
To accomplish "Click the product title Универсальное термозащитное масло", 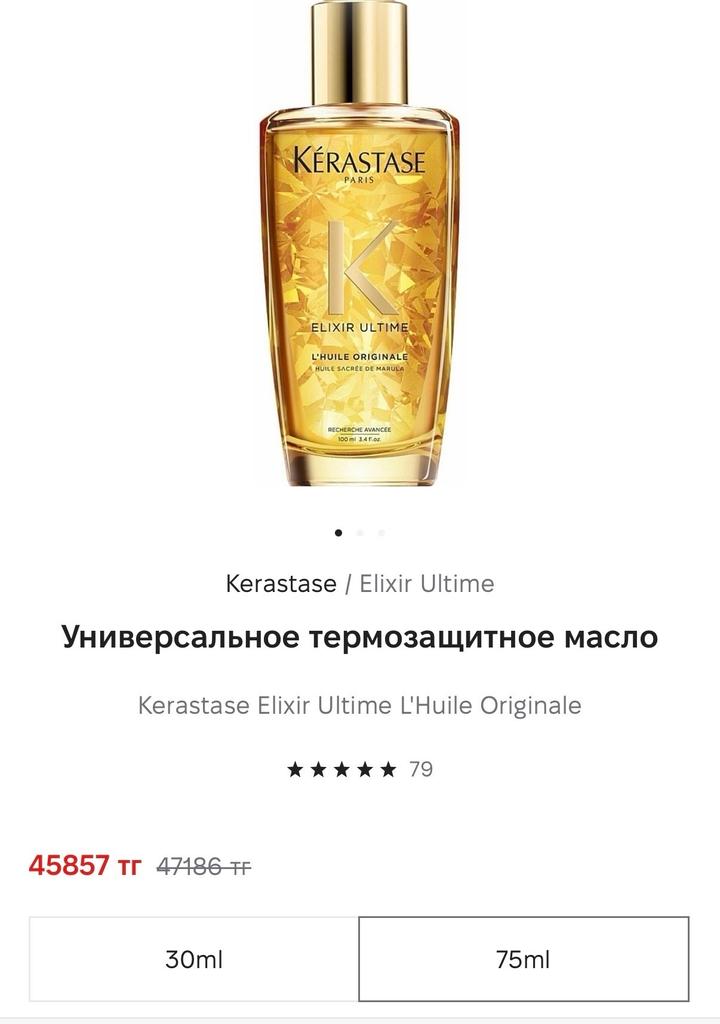I will tap(360, 634).
